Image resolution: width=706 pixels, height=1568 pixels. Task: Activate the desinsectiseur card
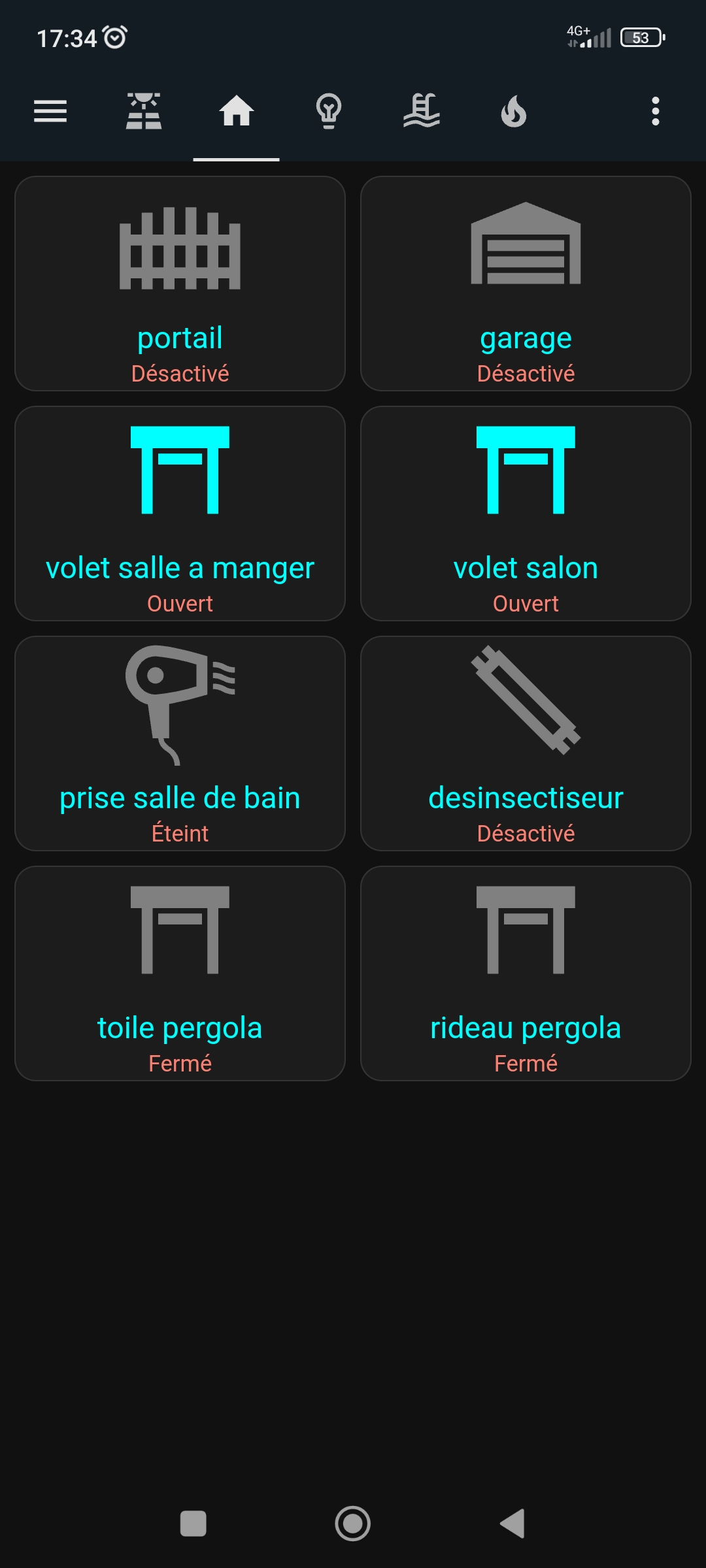(x=526, y=743)
